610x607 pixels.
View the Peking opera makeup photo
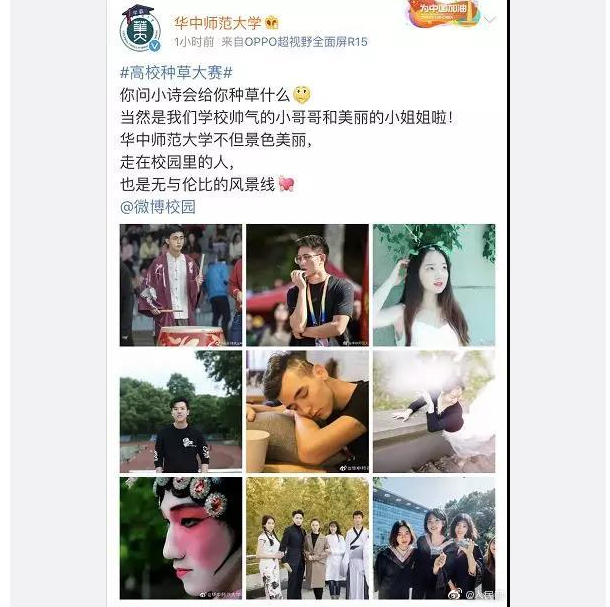tap(180, 538)
